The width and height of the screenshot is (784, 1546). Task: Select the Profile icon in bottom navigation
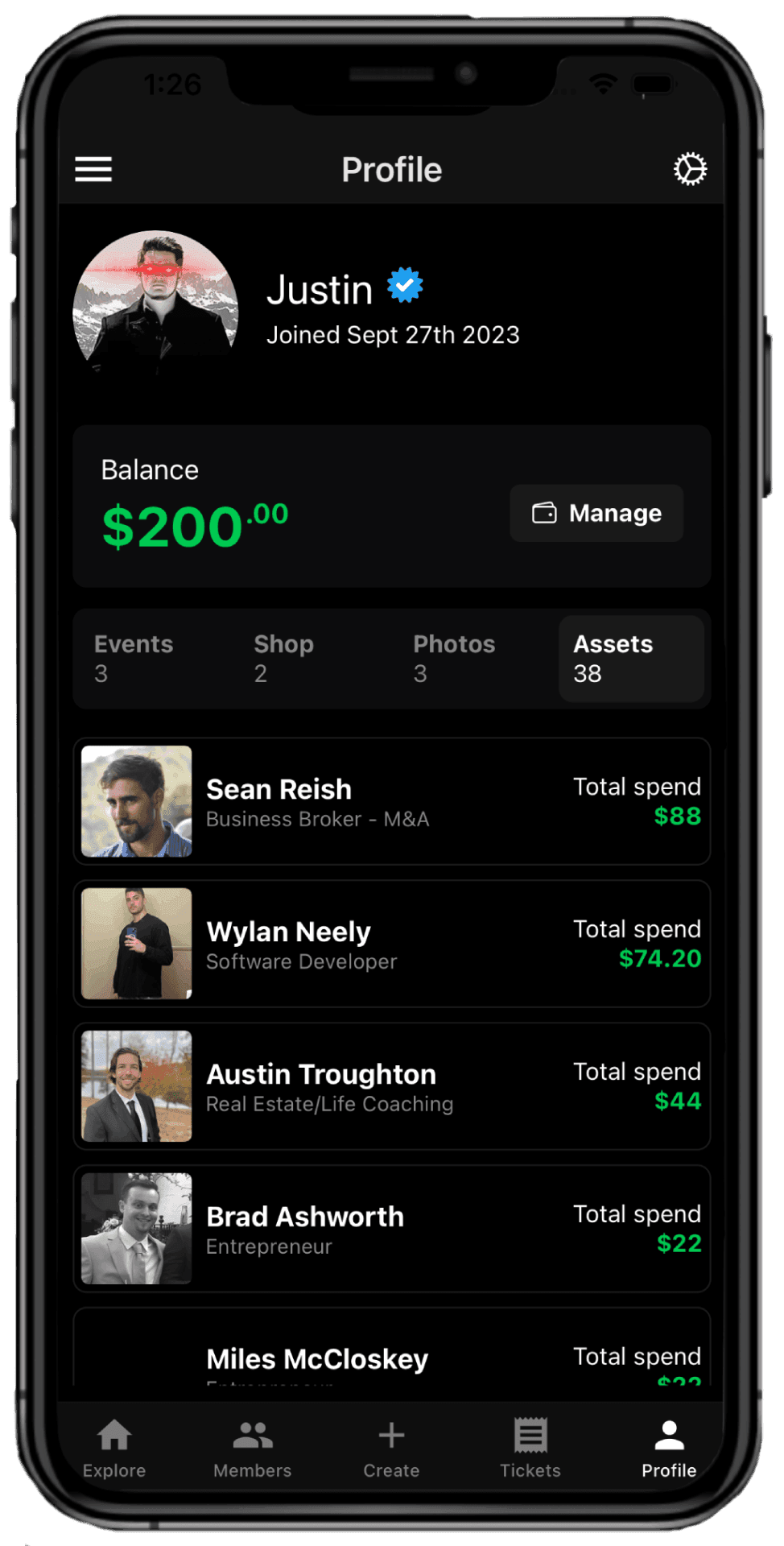click(668, 1441)
